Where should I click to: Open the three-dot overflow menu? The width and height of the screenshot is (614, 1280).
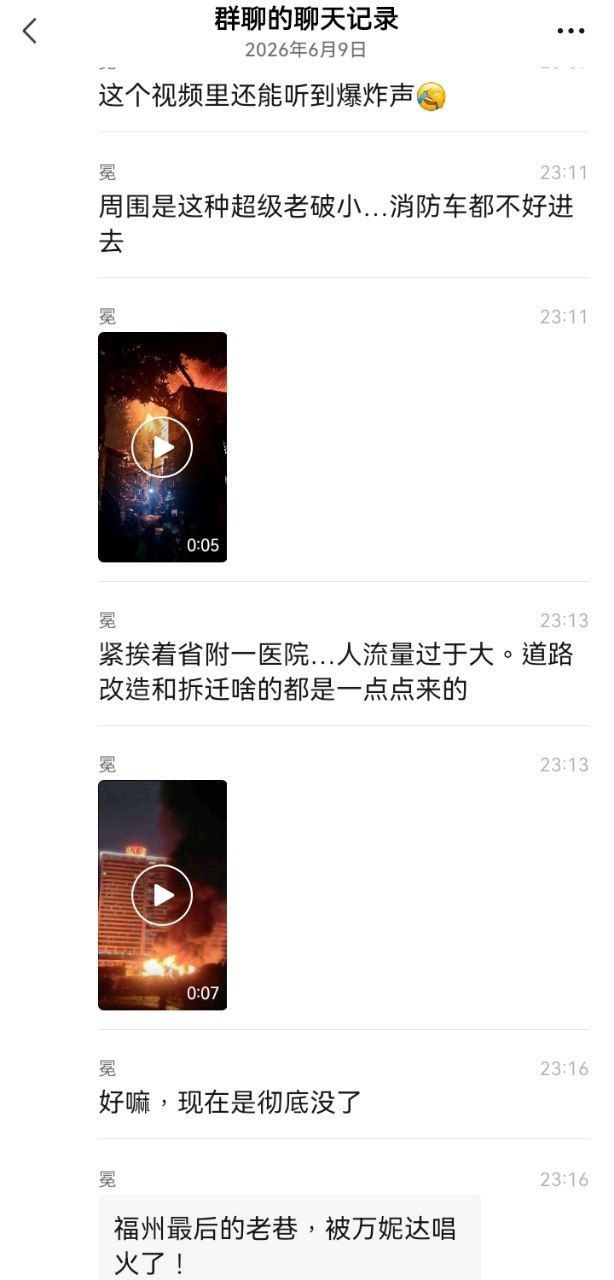(x=570, y=31)
